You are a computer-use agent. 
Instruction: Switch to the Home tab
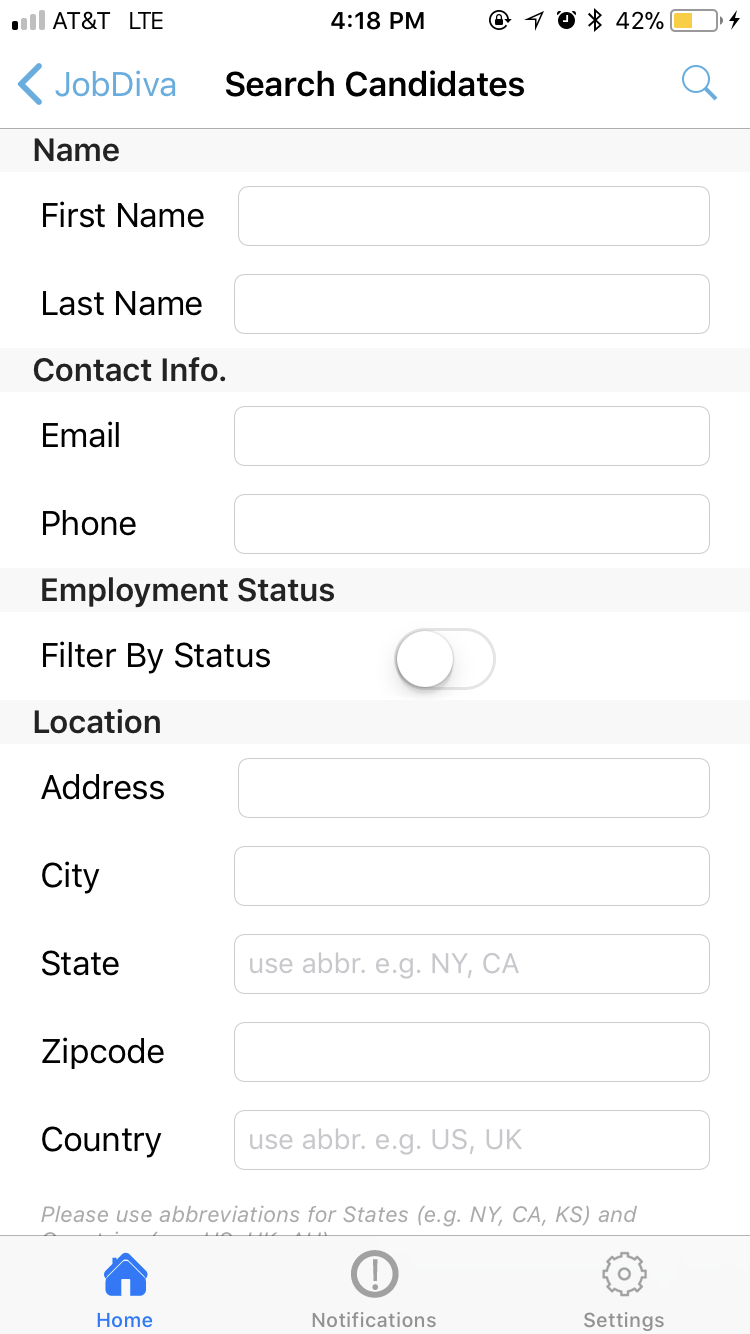[x=125, y=1292]
